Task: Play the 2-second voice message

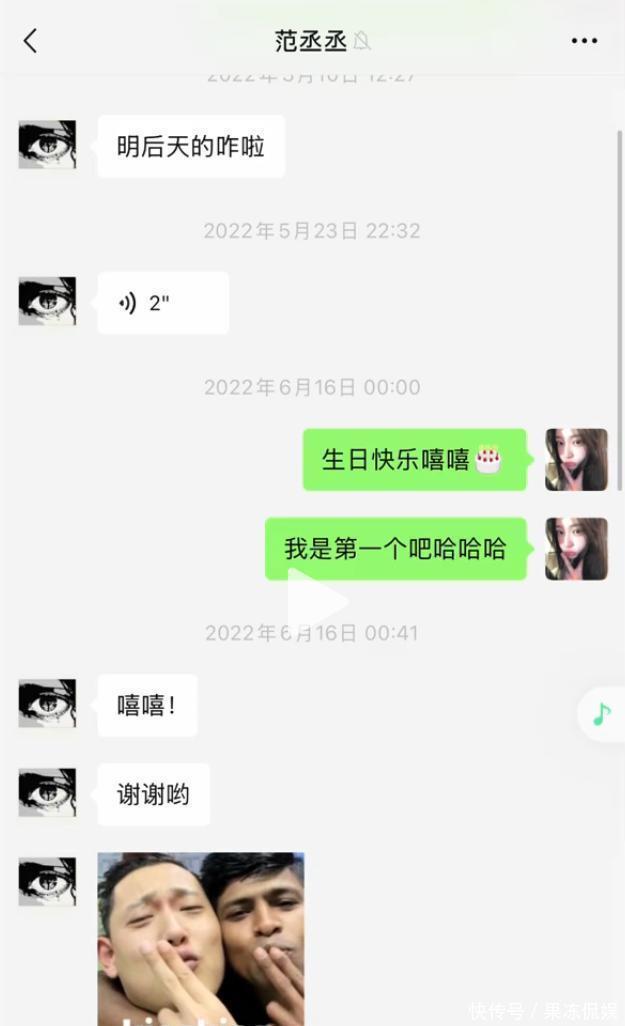Action: (162, 303)
